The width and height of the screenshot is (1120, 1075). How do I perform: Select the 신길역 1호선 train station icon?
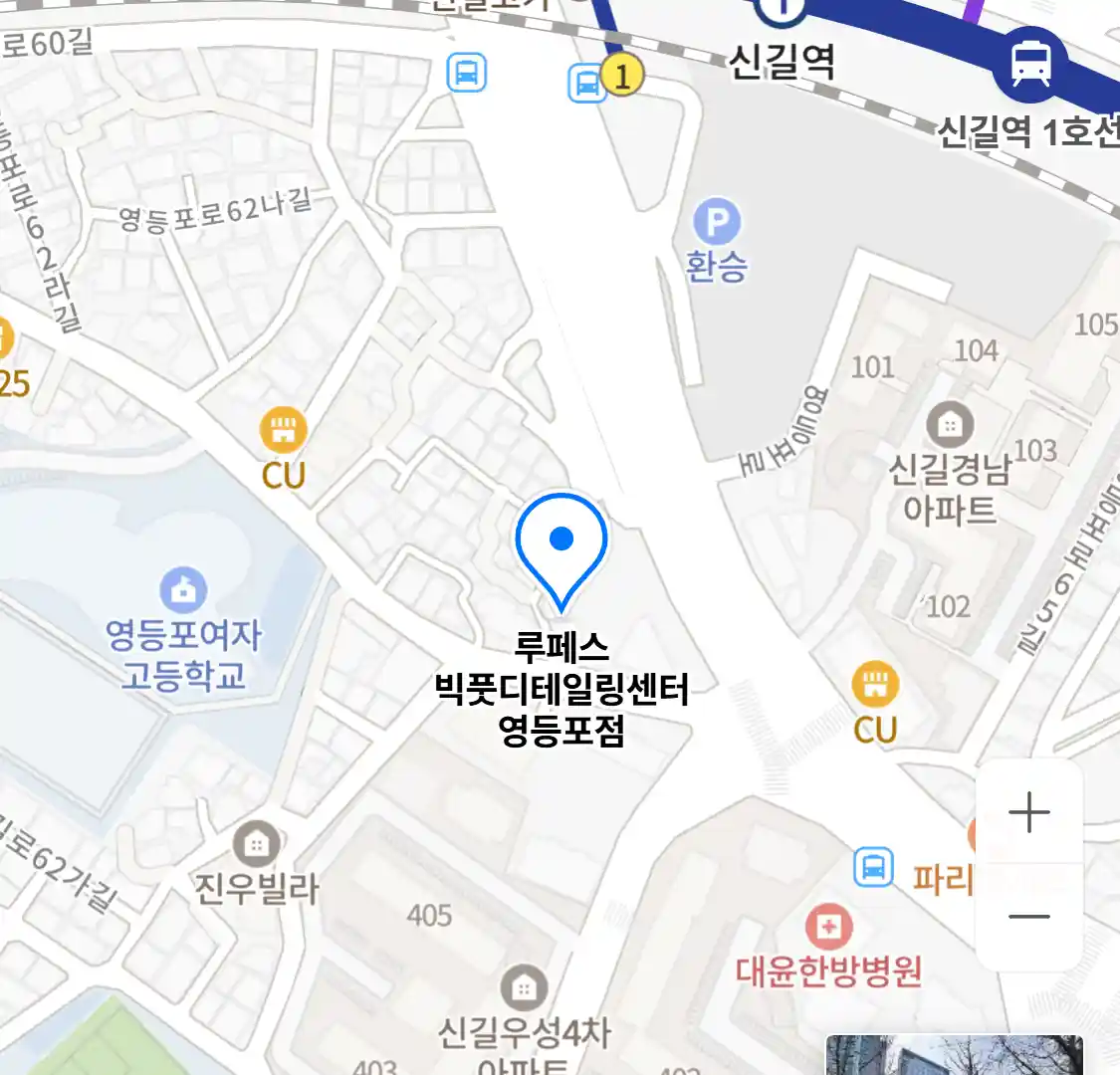[x=1029, y=64]
